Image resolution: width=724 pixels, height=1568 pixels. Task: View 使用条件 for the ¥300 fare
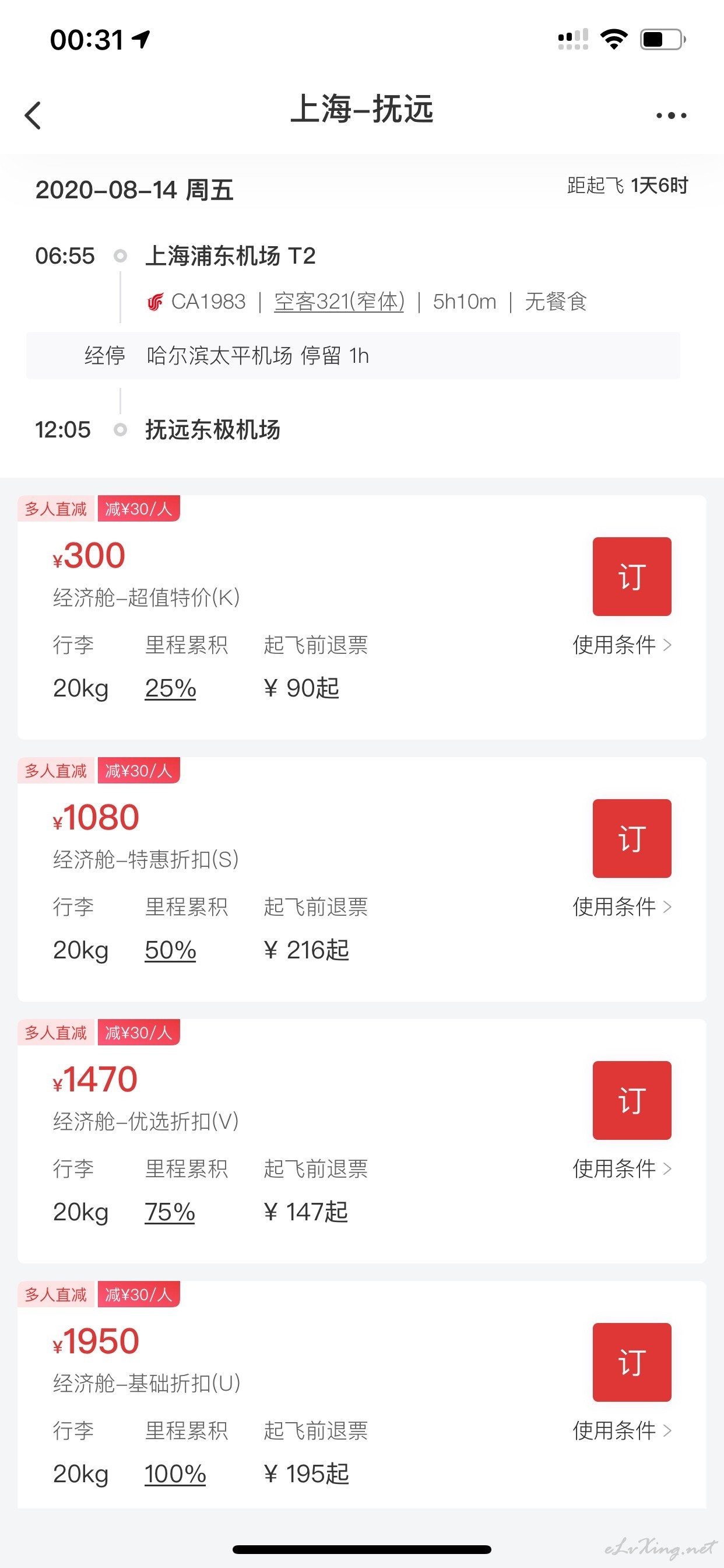[x=622, y=645]
